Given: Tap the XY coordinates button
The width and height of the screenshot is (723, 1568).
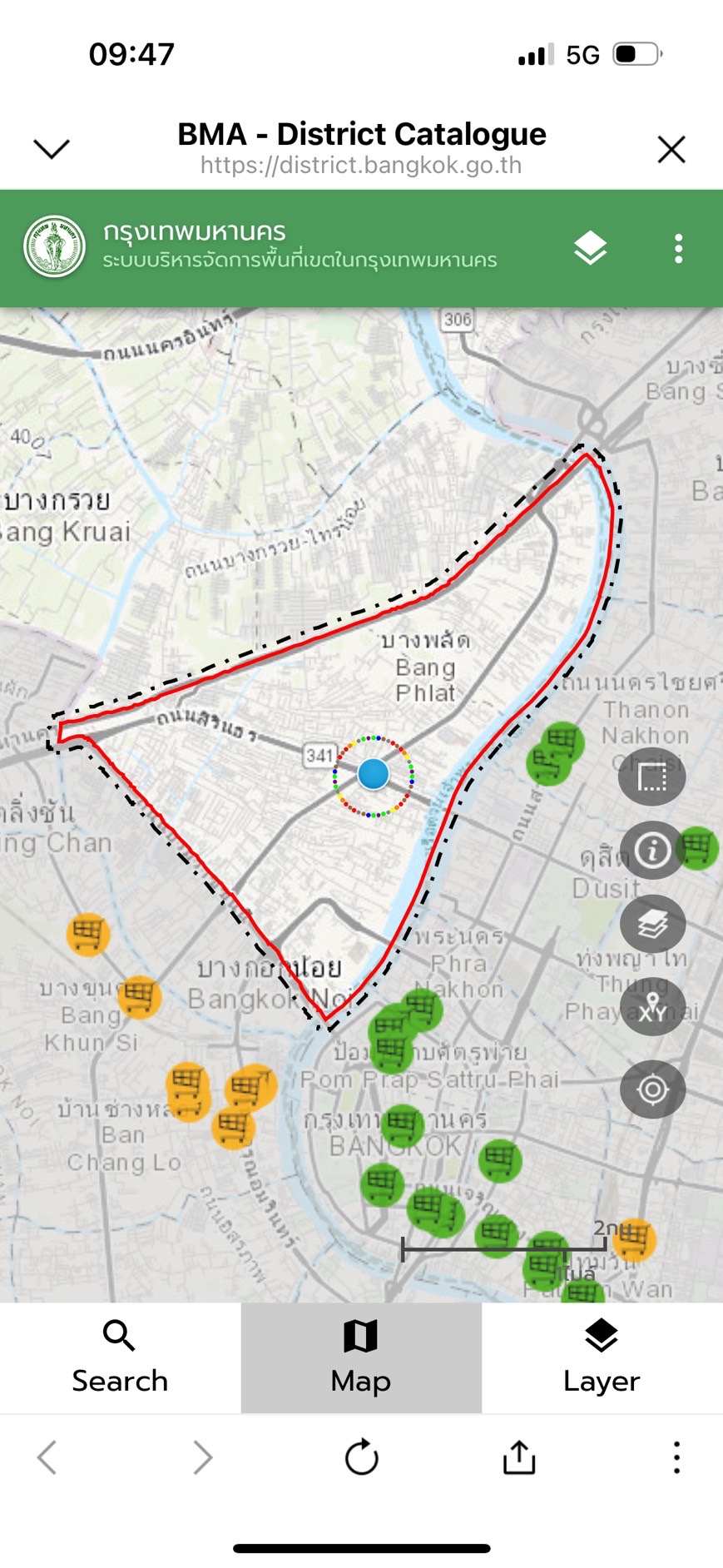Looking at the screenshot, I should click(652, 1007).
